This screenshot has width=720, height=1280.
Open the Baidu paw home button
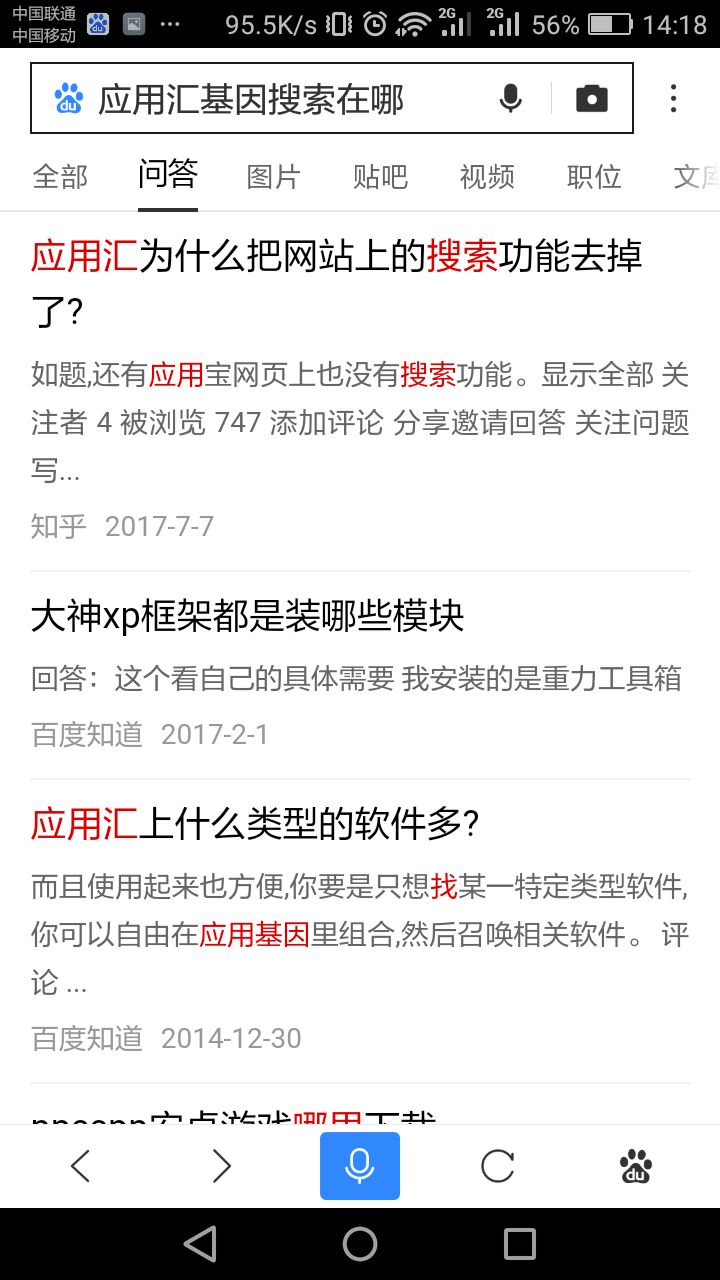pos(636,1166)
